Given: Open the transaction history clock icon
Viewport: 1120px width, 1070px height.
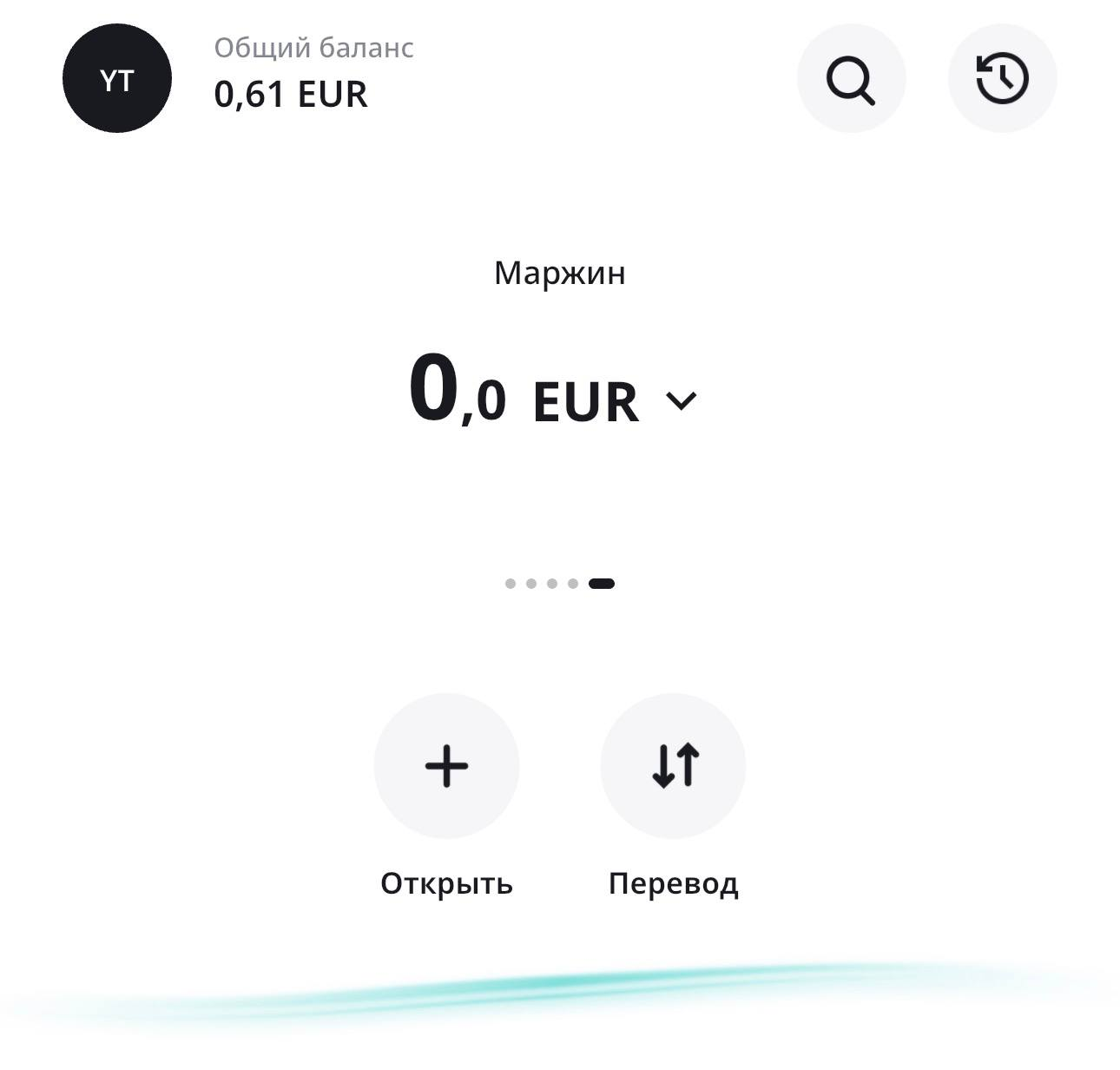Looking at the screenshot, I should point(1002,79).
